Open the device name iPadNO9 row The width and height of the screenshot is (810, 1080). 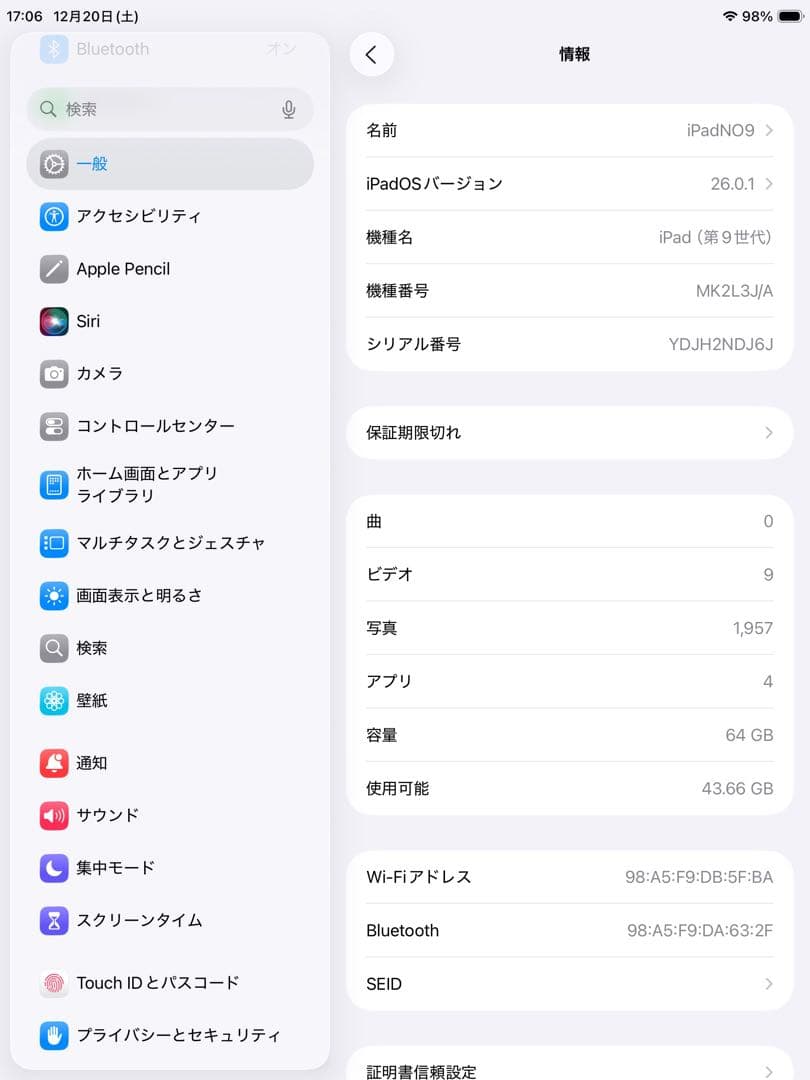point(570,130)
